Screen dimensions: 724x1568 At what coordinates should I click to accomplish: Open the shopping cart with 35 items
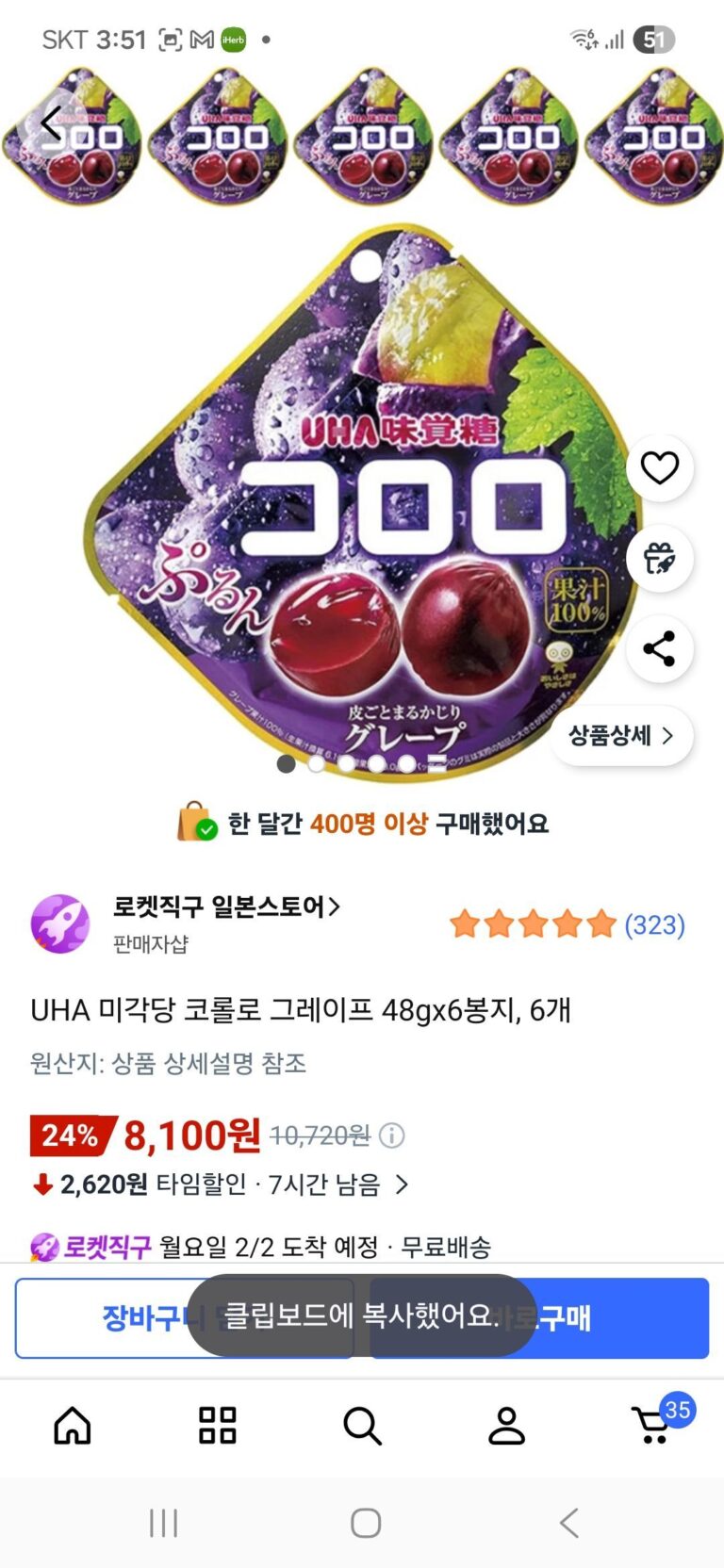(653, 1424)
